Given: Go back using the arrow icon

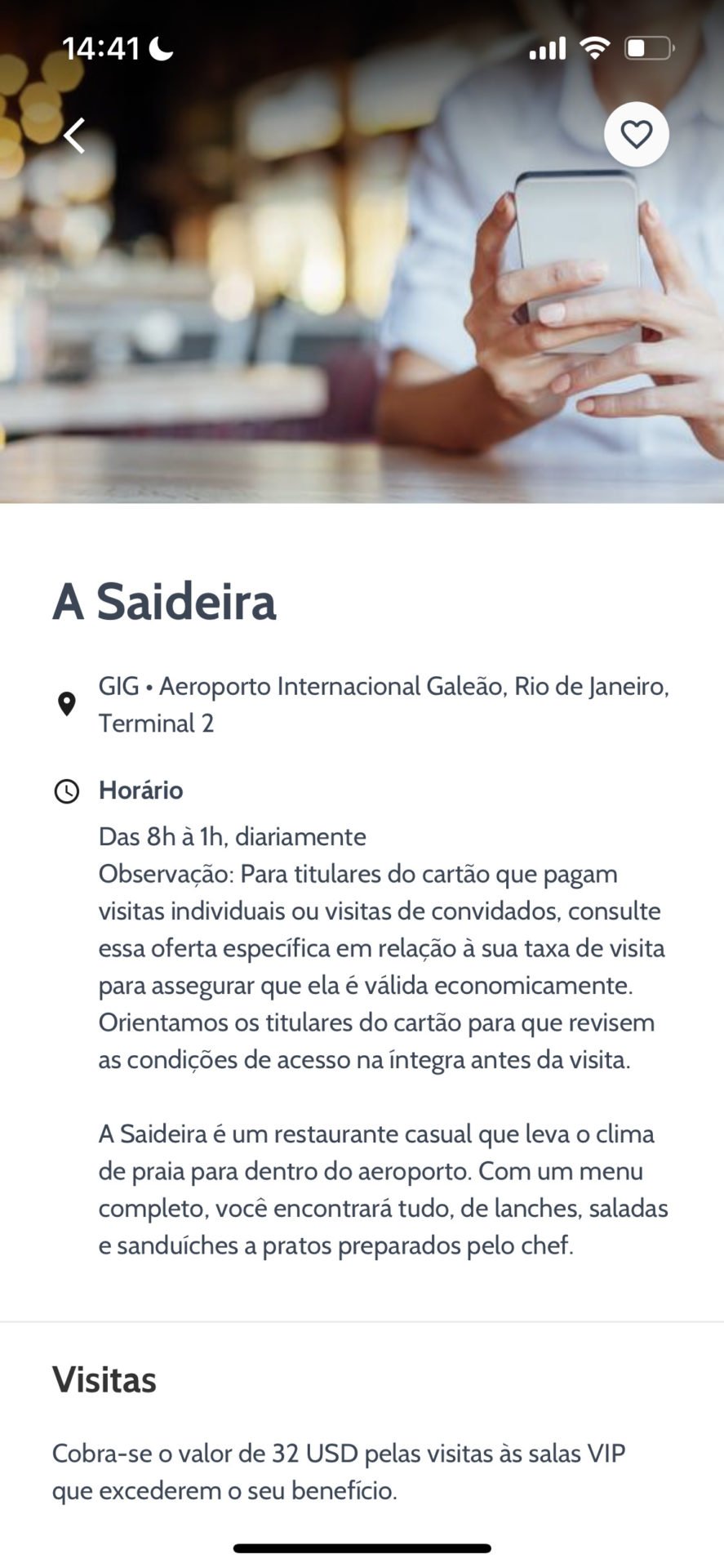Looking at the screenshot, I should (74, 136).
